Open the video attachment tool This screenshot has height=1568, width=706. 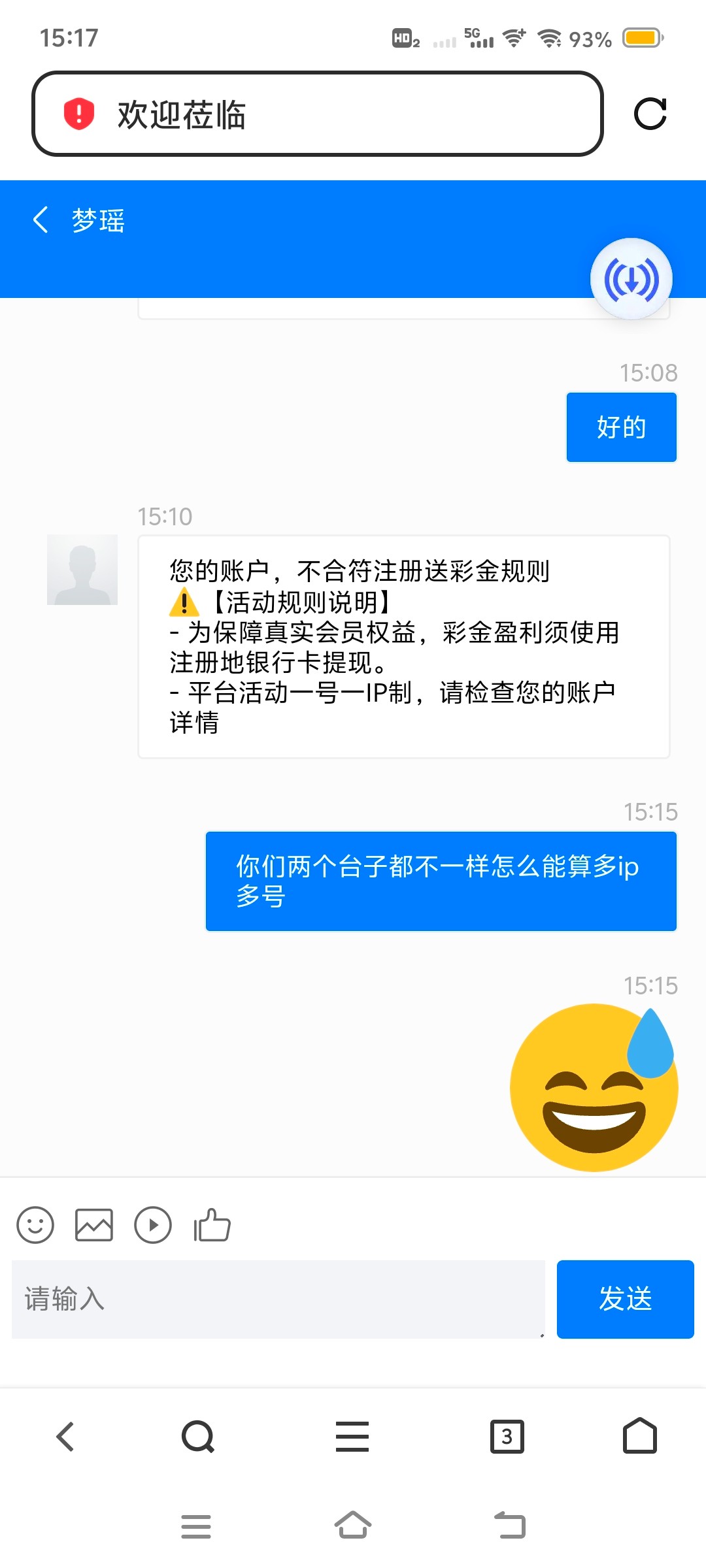152,1225
